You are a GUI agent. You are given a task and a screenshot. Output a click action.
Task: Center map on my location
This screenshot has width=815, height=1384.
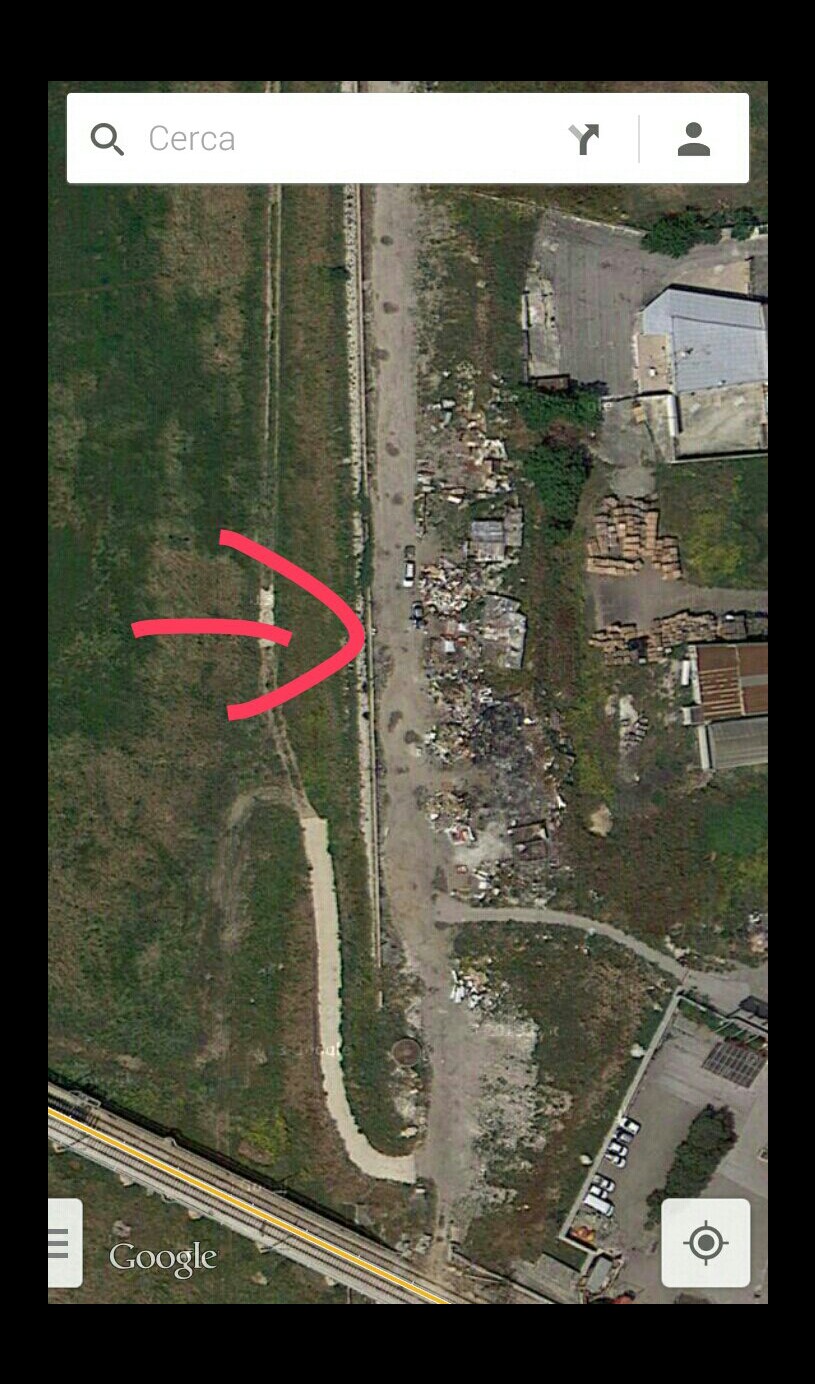coord(706,1243)
